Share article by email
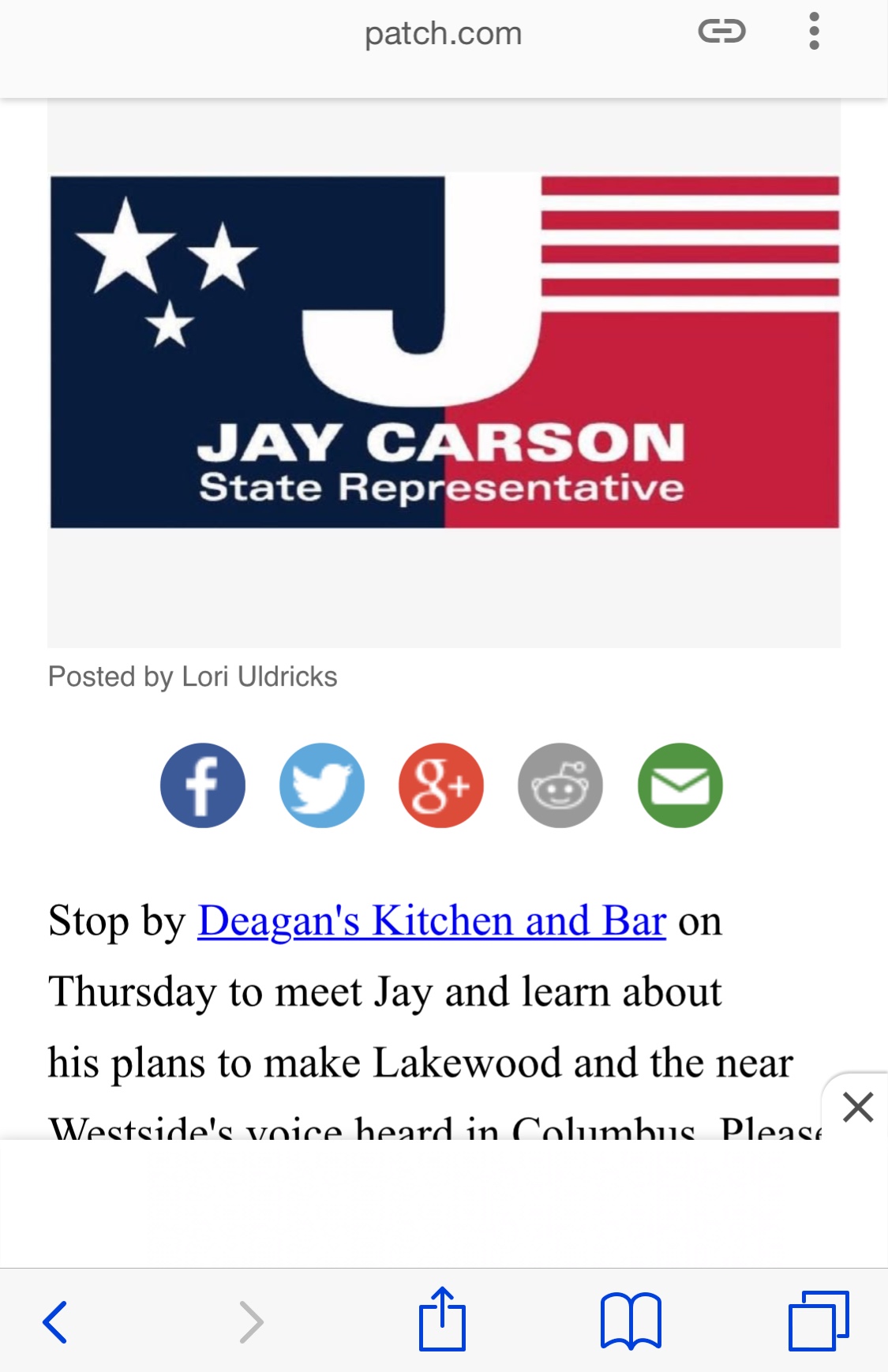This screenshot has width=888, height=1372. pyautogui.click(x=680, y=785)
